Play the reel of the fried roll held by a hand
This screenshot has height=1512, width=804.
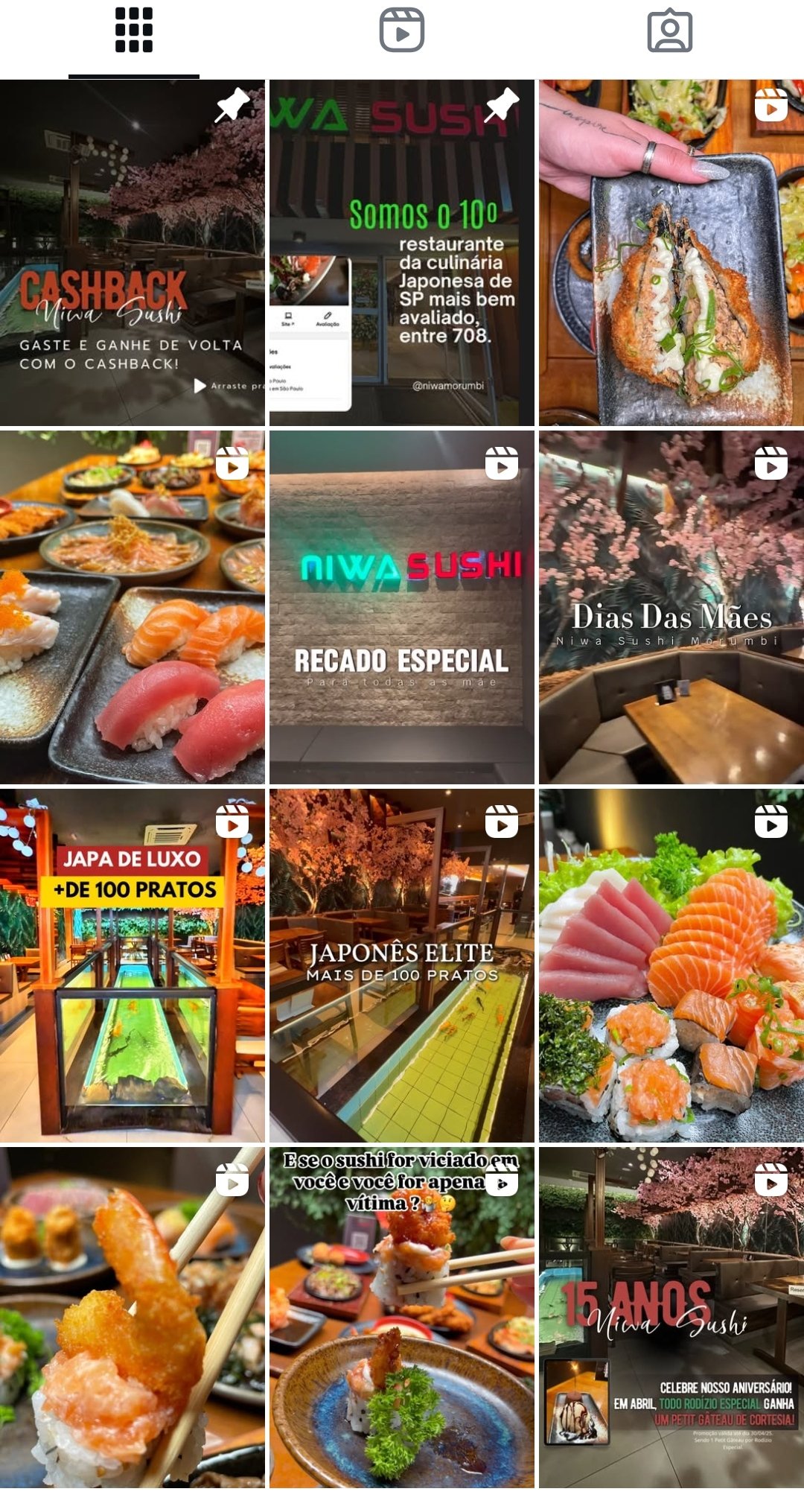click(x=671, y=253)
